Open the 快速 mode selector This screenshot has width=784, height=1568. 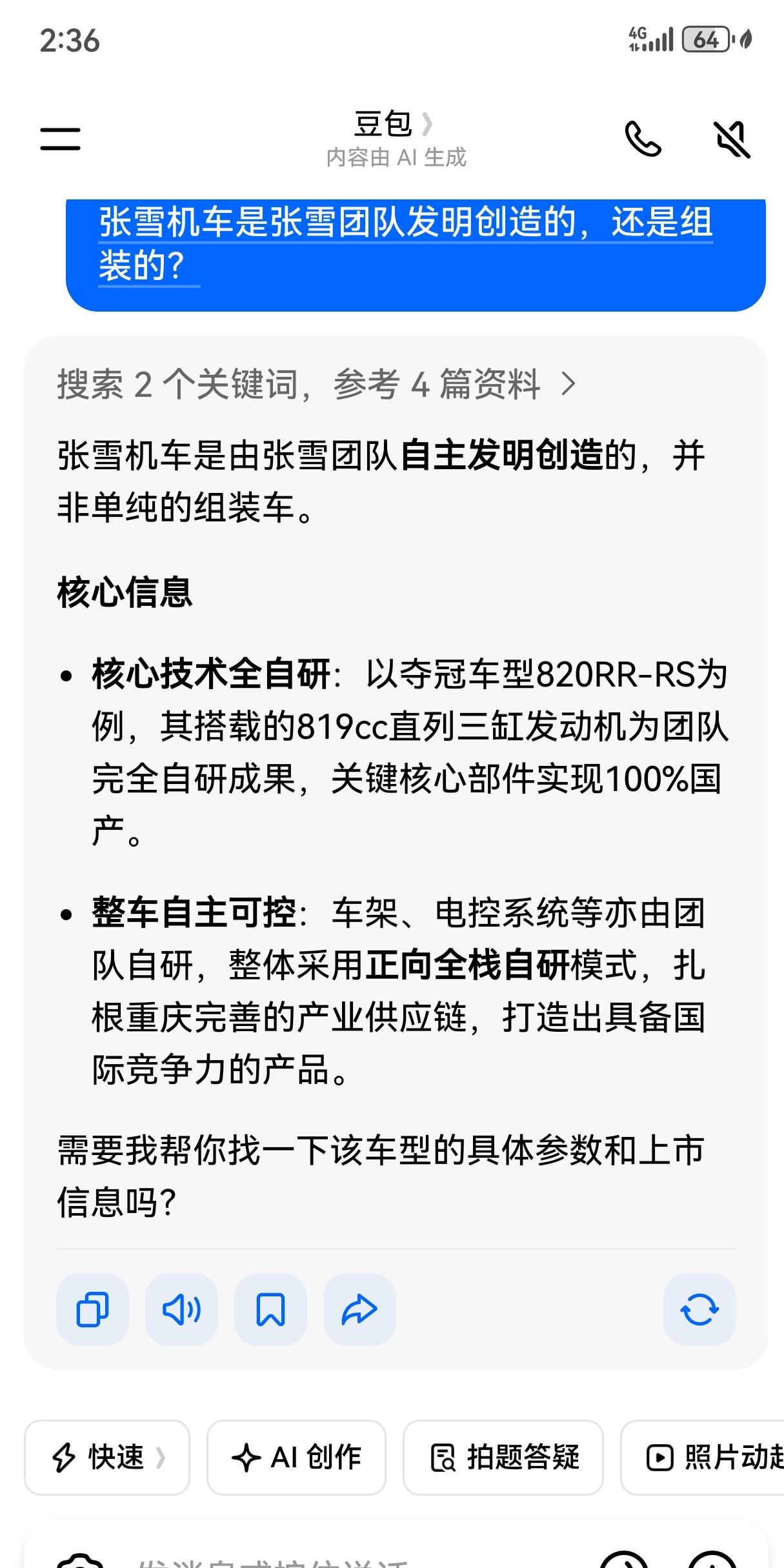click(107, 1457)
